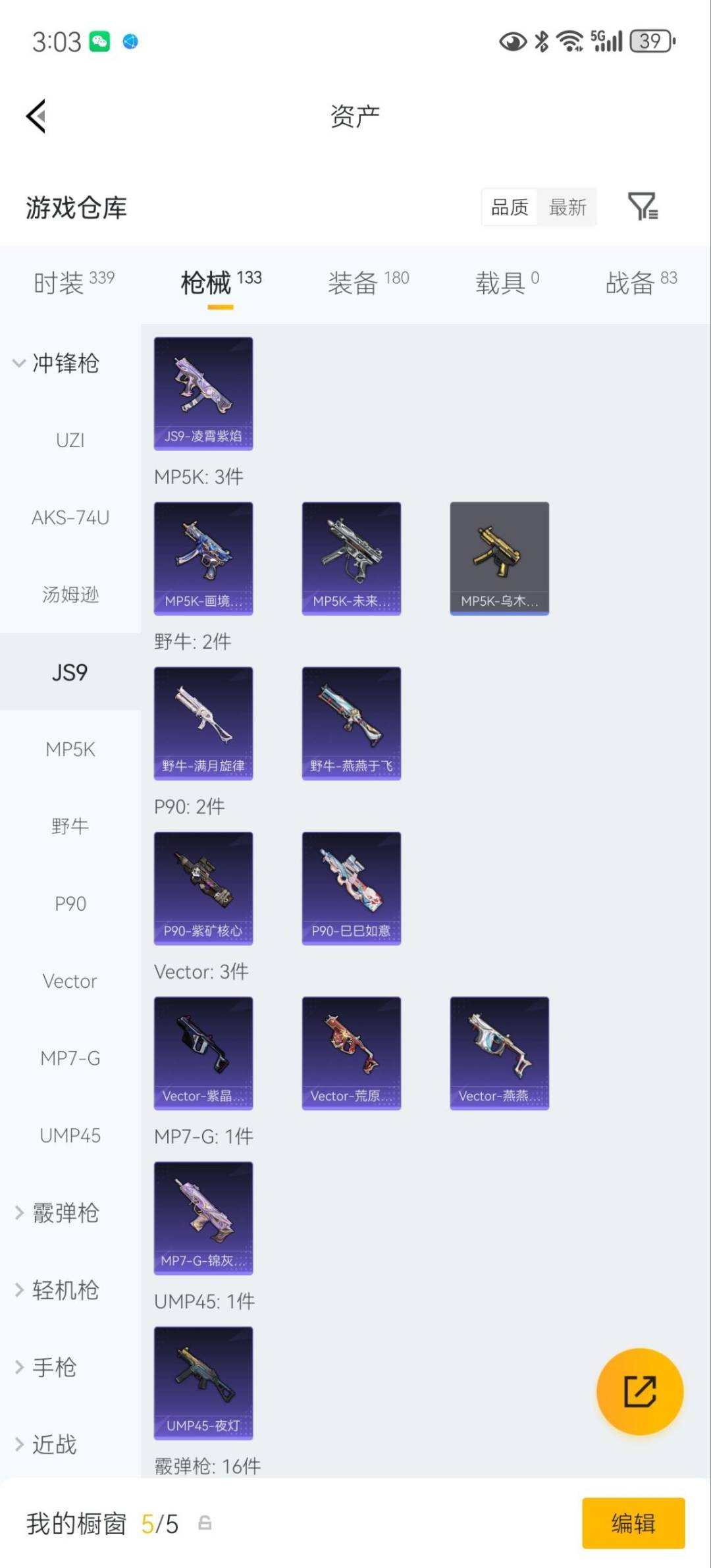Tap the 编辑 button for 我的橱窗
Image resolution: width=711 pixels, height=1568 pixels.
[633, 1523]
